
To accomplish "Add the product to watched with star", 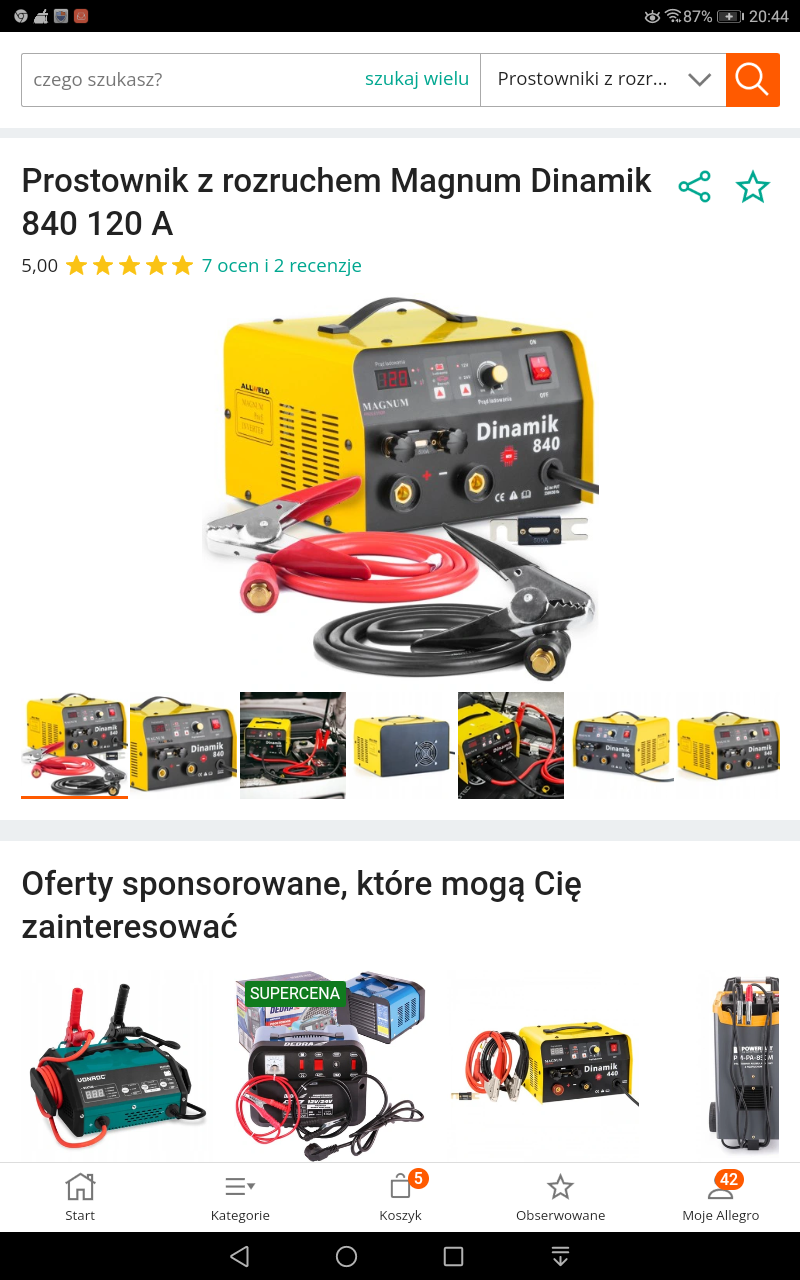I will [752, 187].
